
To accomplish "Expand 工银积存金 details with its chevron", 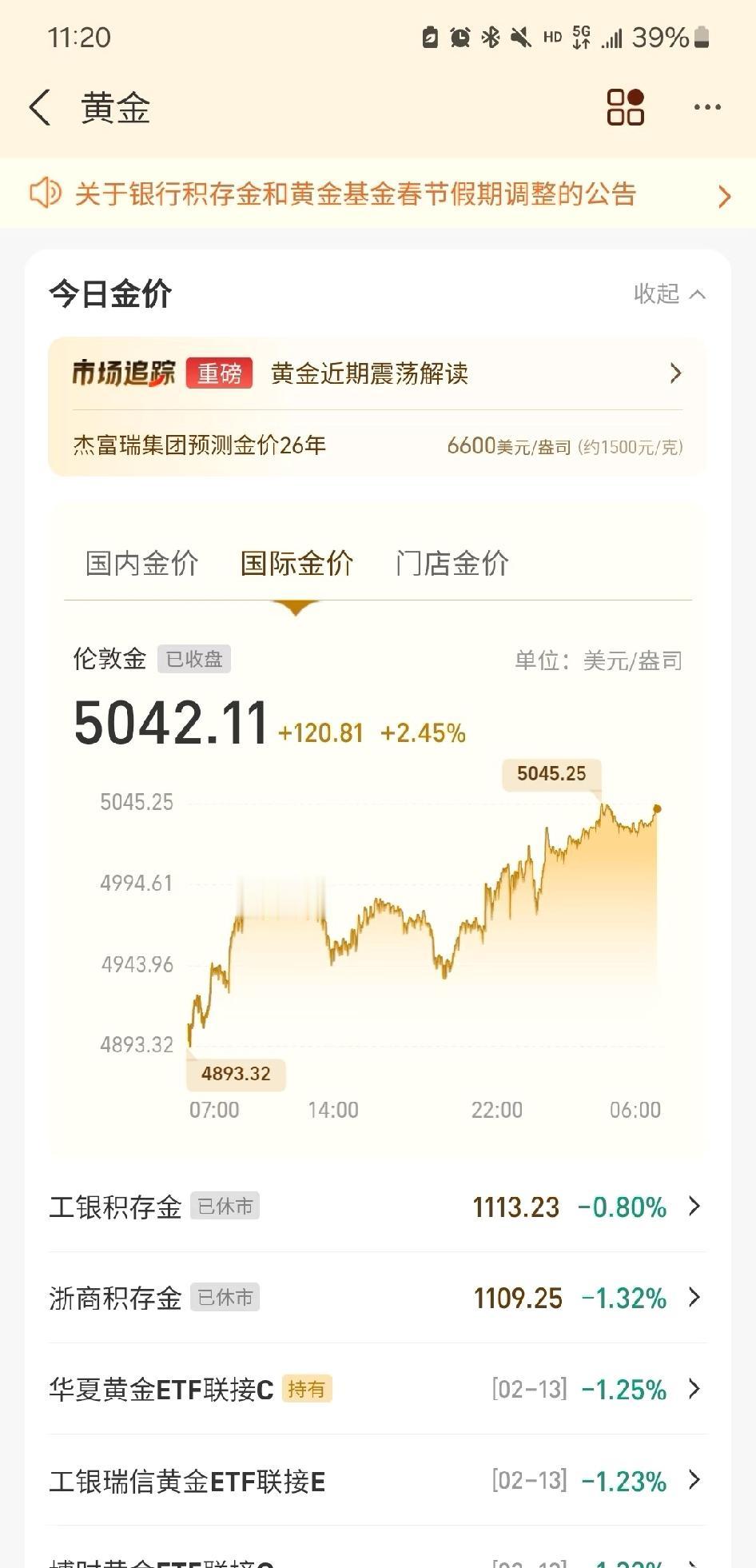I will [x=694, y=1206].
